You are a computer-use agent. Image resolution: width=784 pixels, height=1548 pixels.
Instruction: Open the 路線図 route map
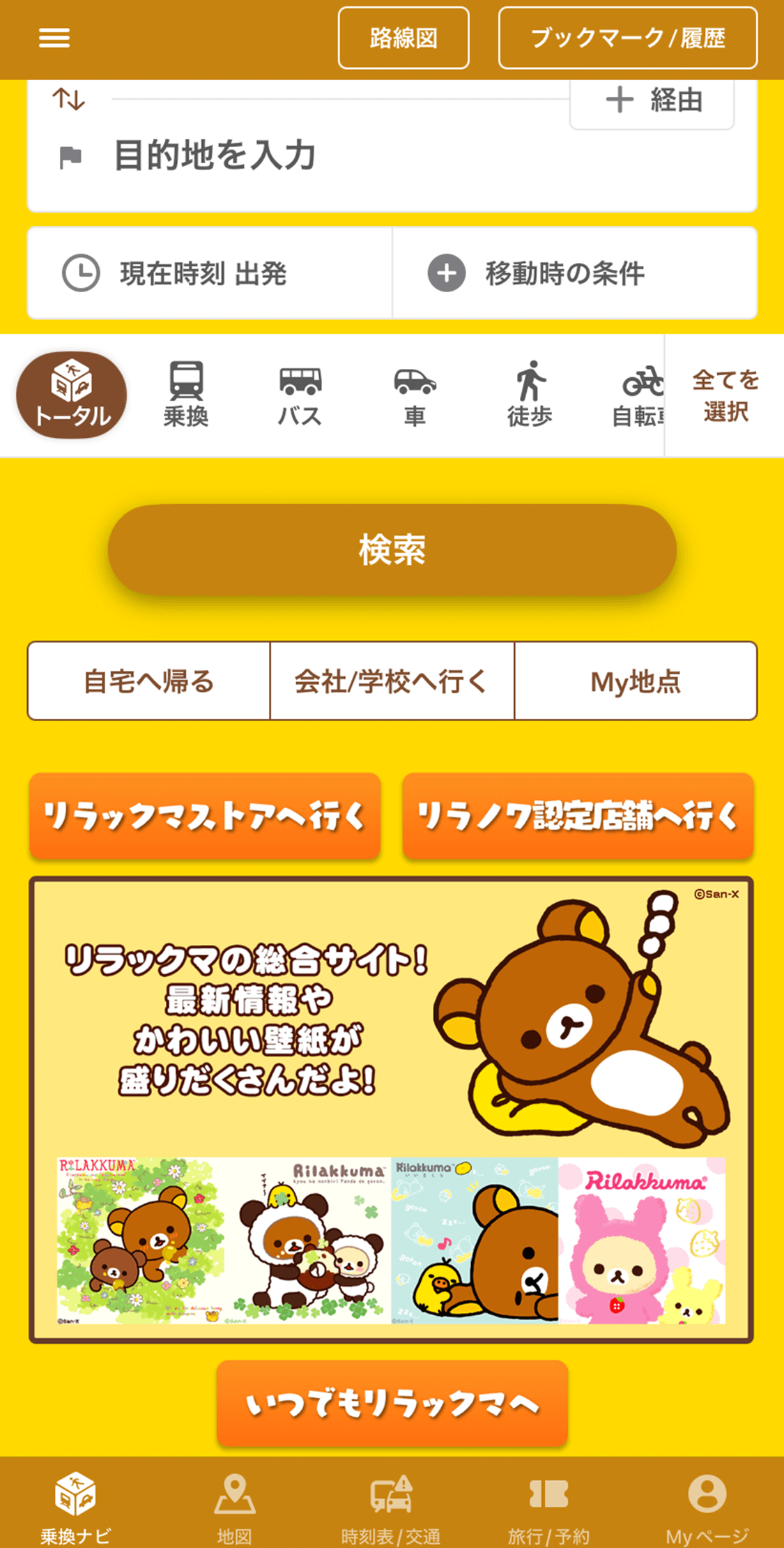(403, 38)
